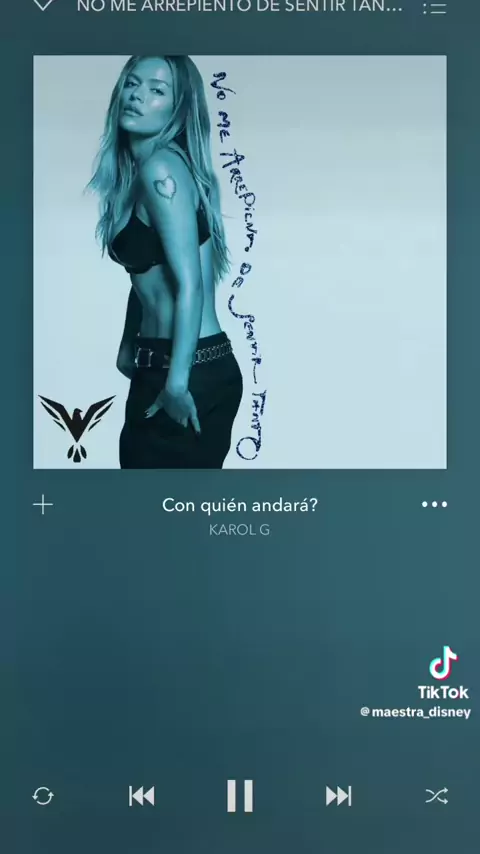The image size is (480, 854).
Task: Collapse the player with the down chevron
Action: pos(43,5)
